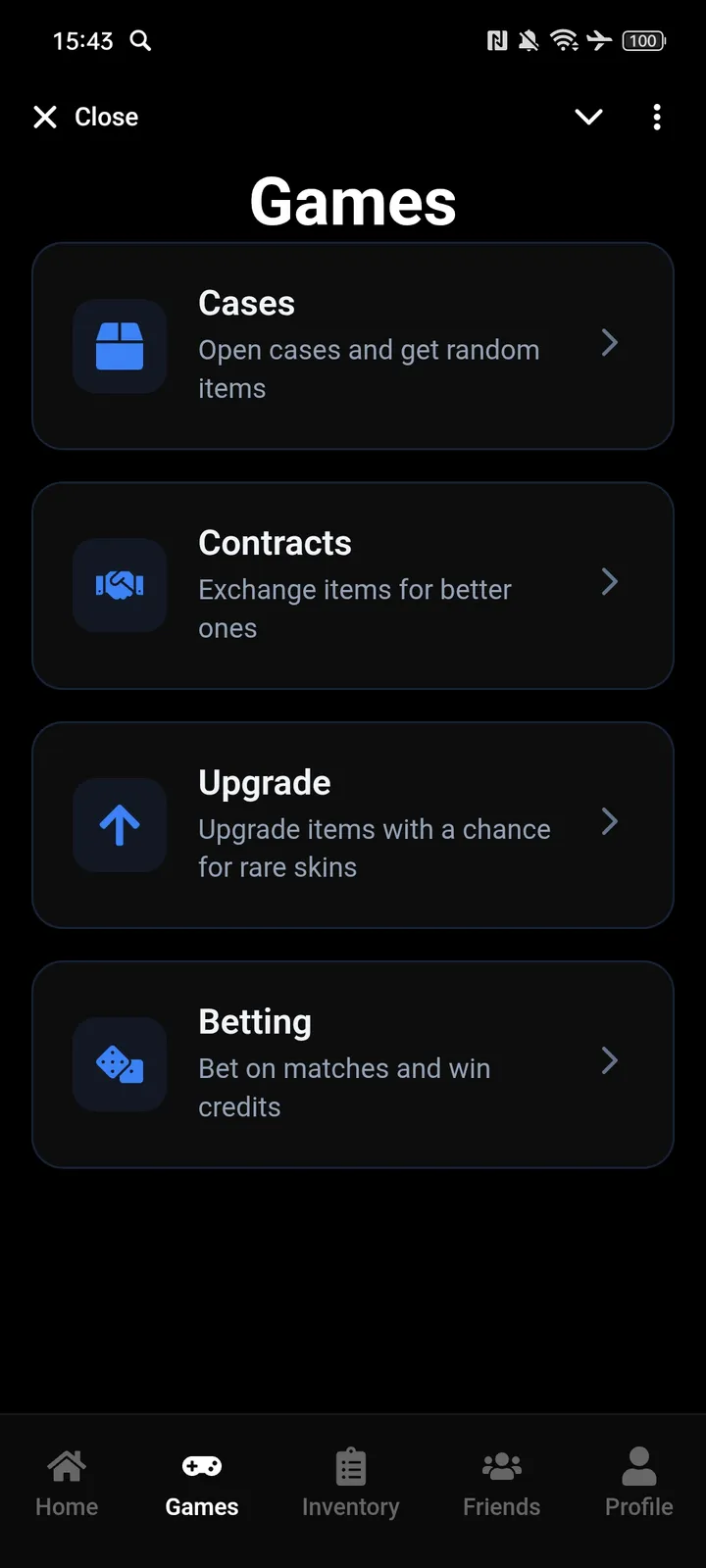Tap the Cases box icon

coord(119,347)
